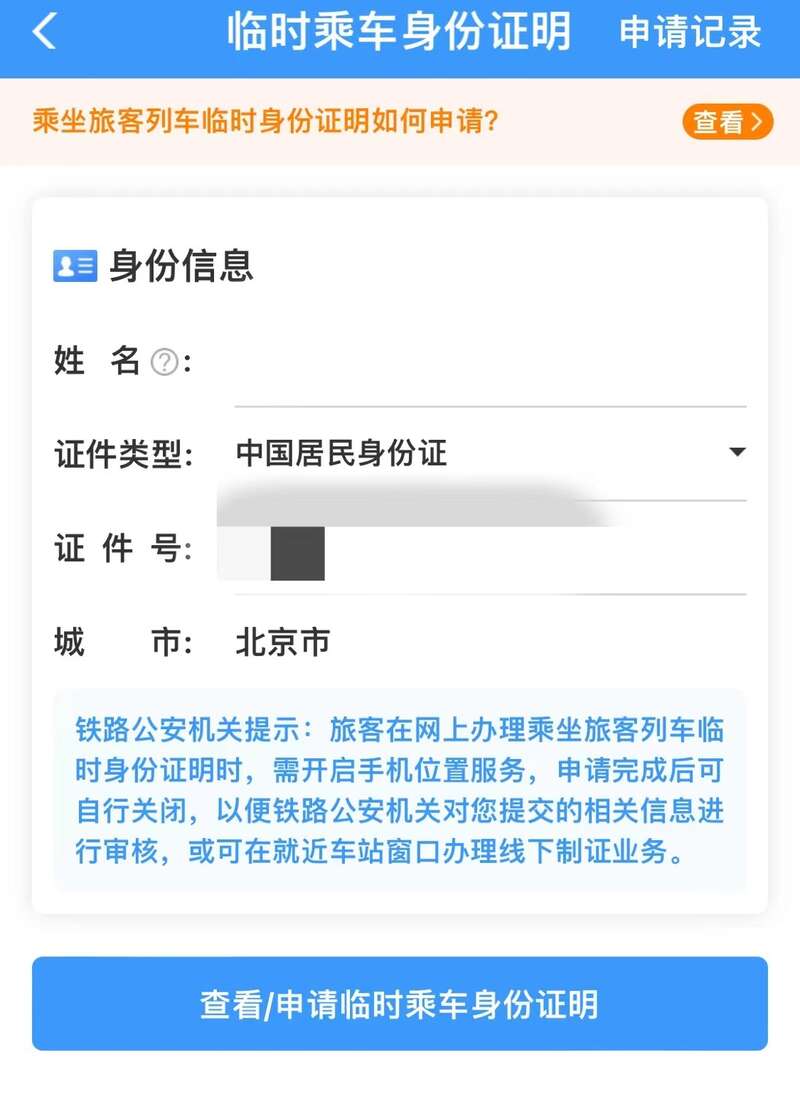Viewport: 800px width, 1104px height.
Task: Go back using the top-left arrow
Action: point(44,32)
